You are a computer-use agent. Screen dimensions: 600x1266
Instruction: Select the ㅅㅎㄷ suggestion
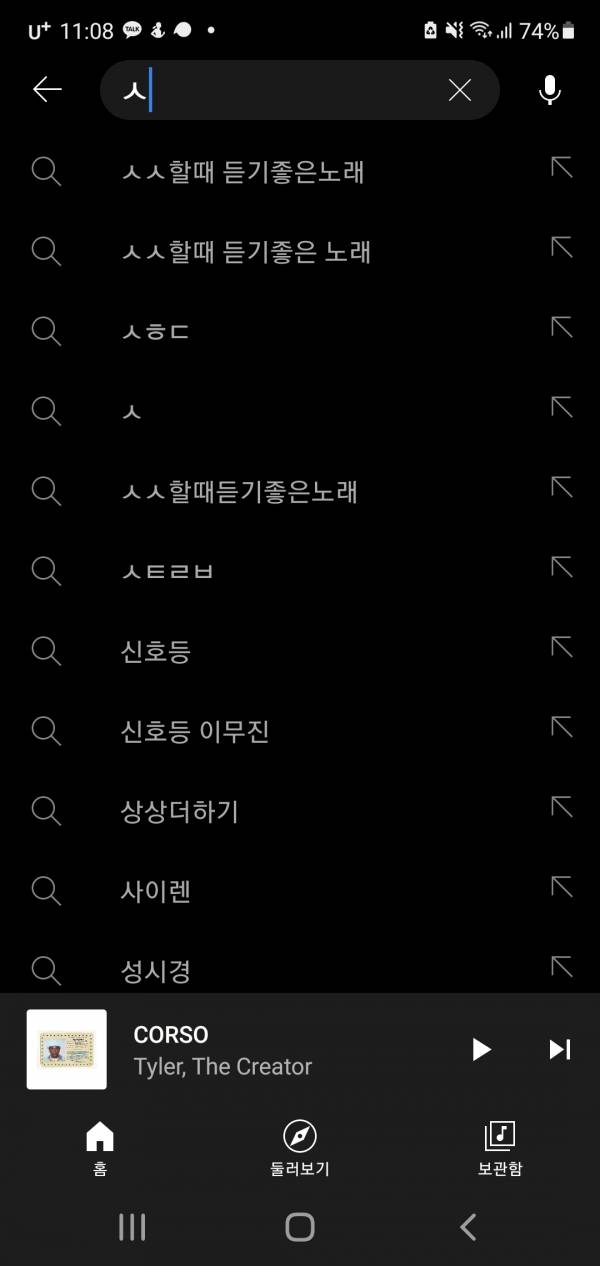(155, 331)
